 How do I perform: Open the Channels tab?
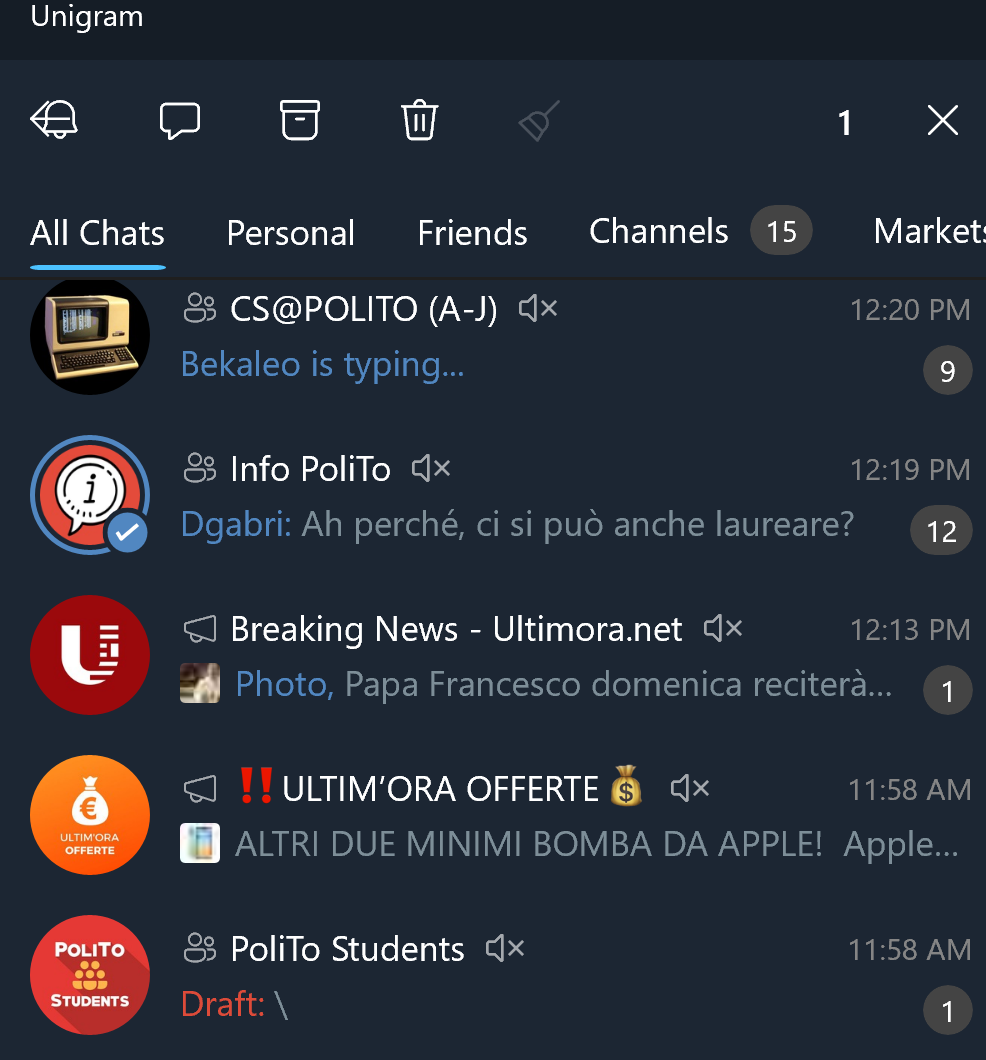pyautogui.click(x=658, y=231)
